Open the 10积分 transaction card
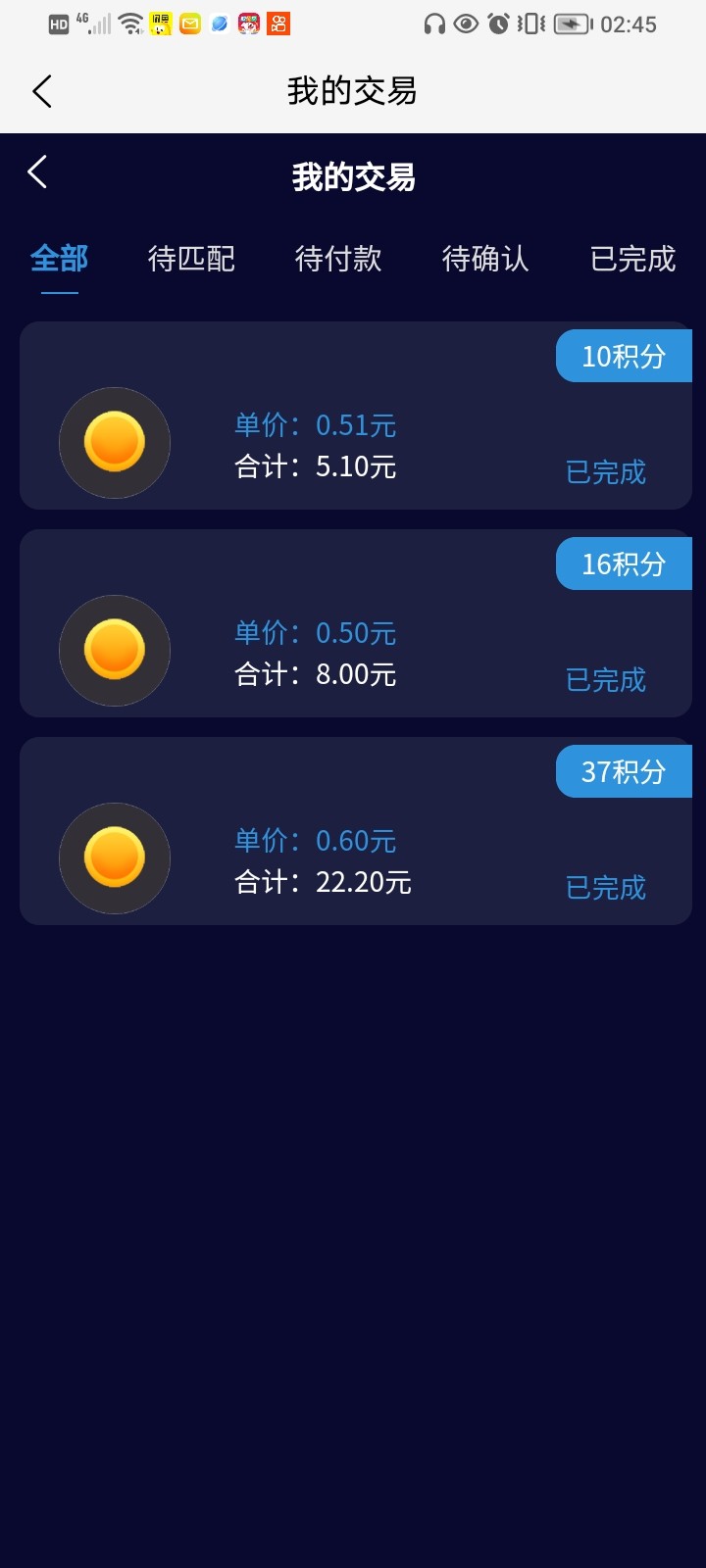Image resolution: width=706 pixels, height=1568 pixels. 356,416
